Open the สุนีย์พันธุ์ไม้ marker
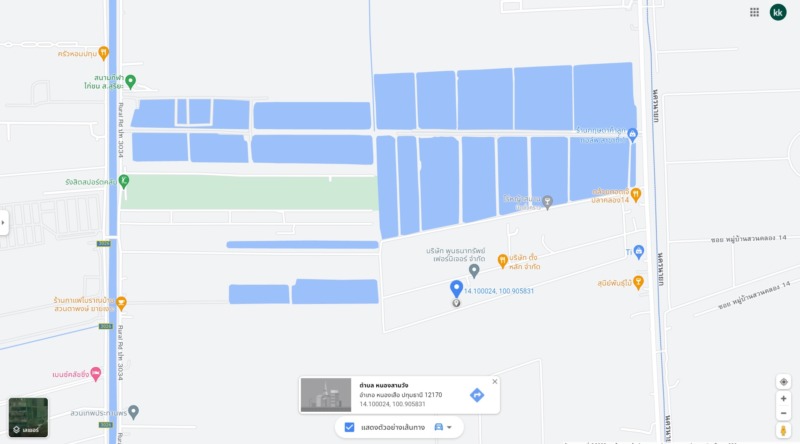 (x=638, y=283)
